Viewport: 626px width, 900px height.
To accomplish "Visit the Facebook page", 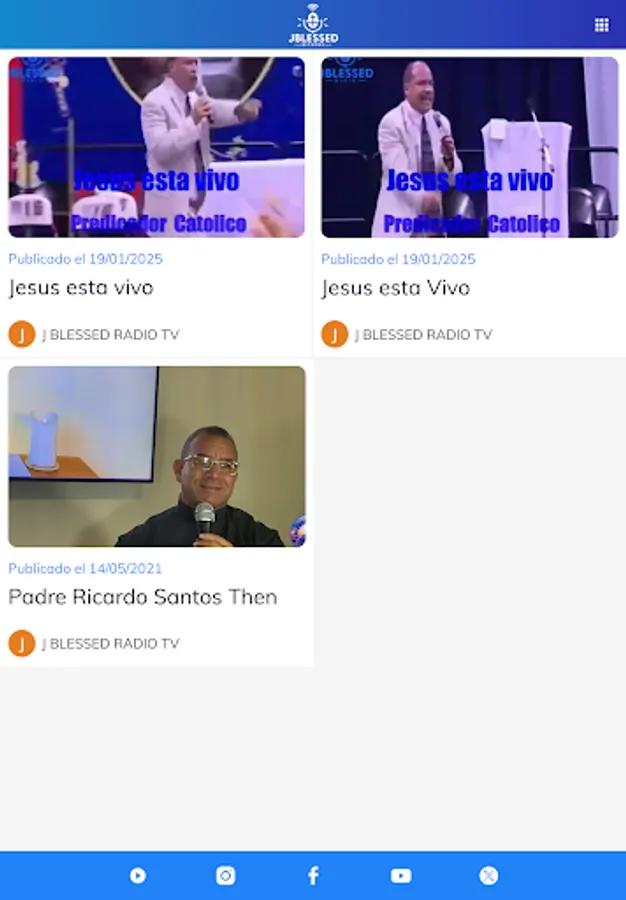I will tap(313, 876).
